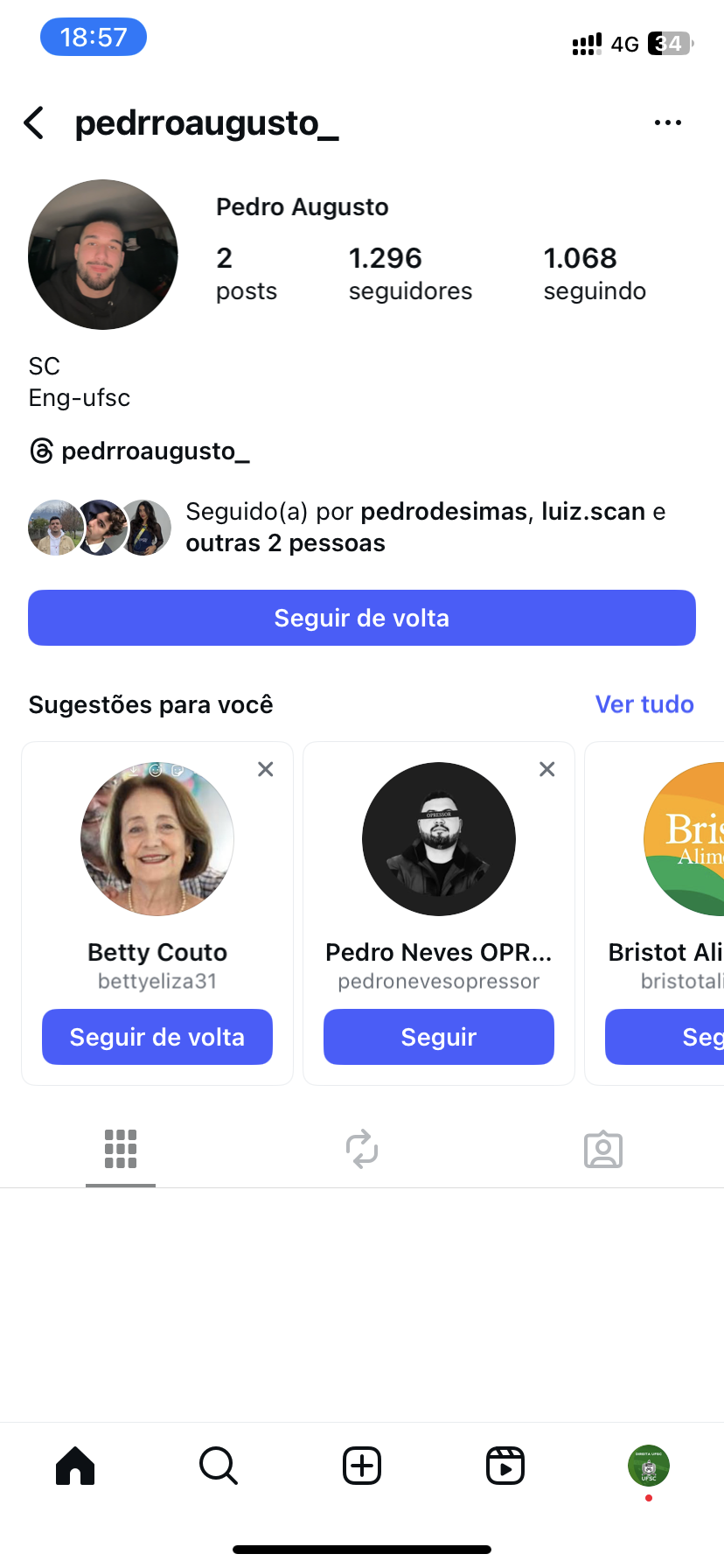Follow pedronevesopressor
Image resolution: width=724 pixels, height=1568 pixels.
439,1037
